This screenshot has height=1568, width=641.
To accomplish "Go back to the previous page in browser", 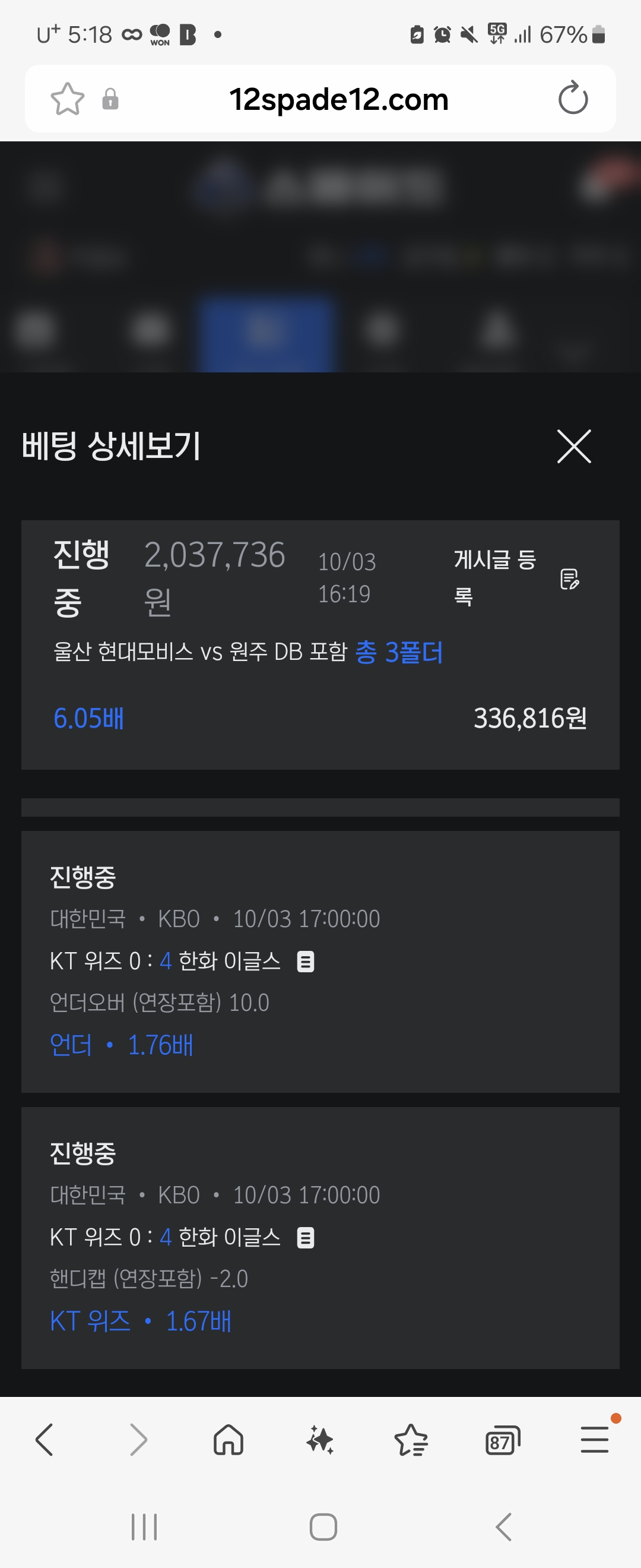I will pos(45,1440).
